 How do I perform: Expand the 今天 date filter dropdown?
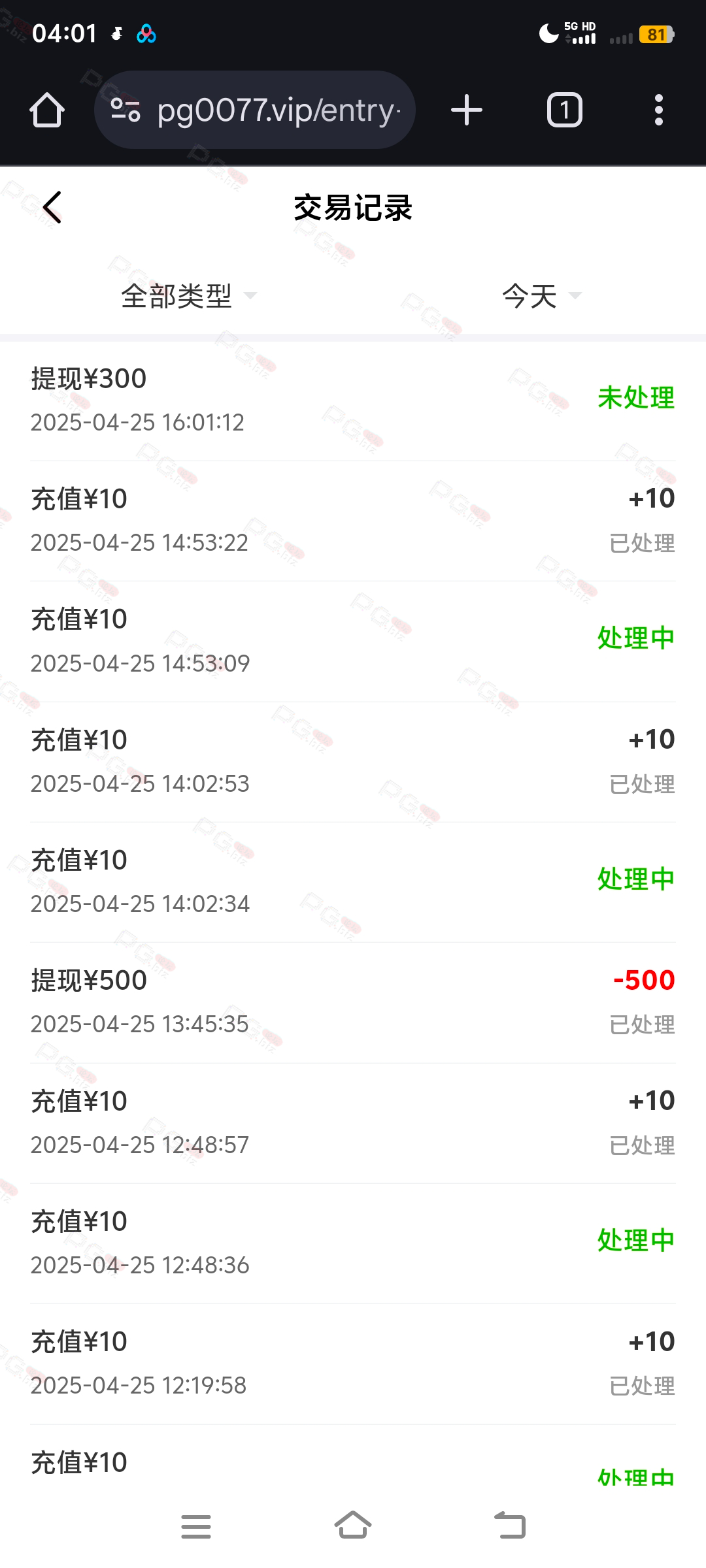(541, 296)
